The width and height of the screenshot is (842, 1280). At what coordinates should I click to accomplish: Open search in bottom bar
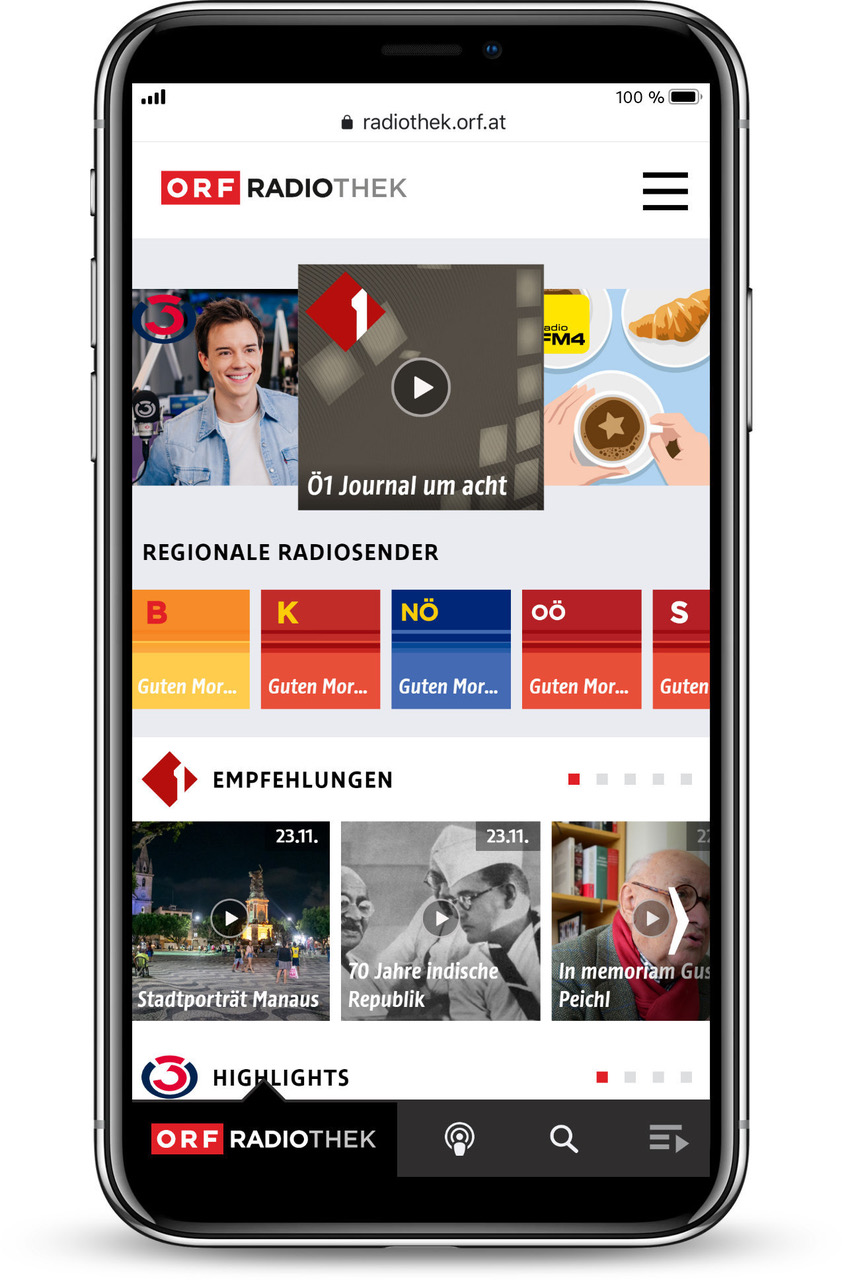564,1139
